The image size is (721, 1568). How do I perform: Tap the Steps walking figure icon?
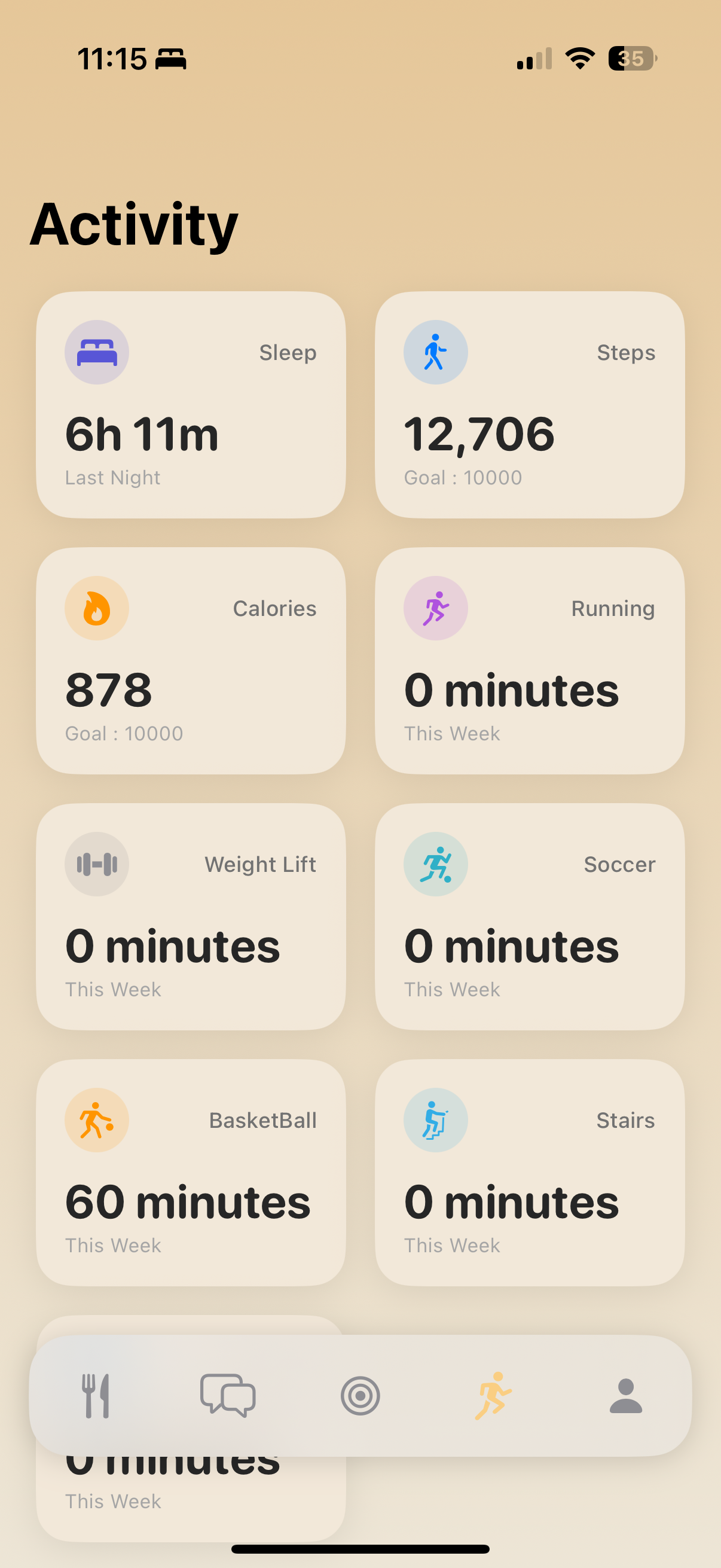pyautogui.click(x=436, y=352)
